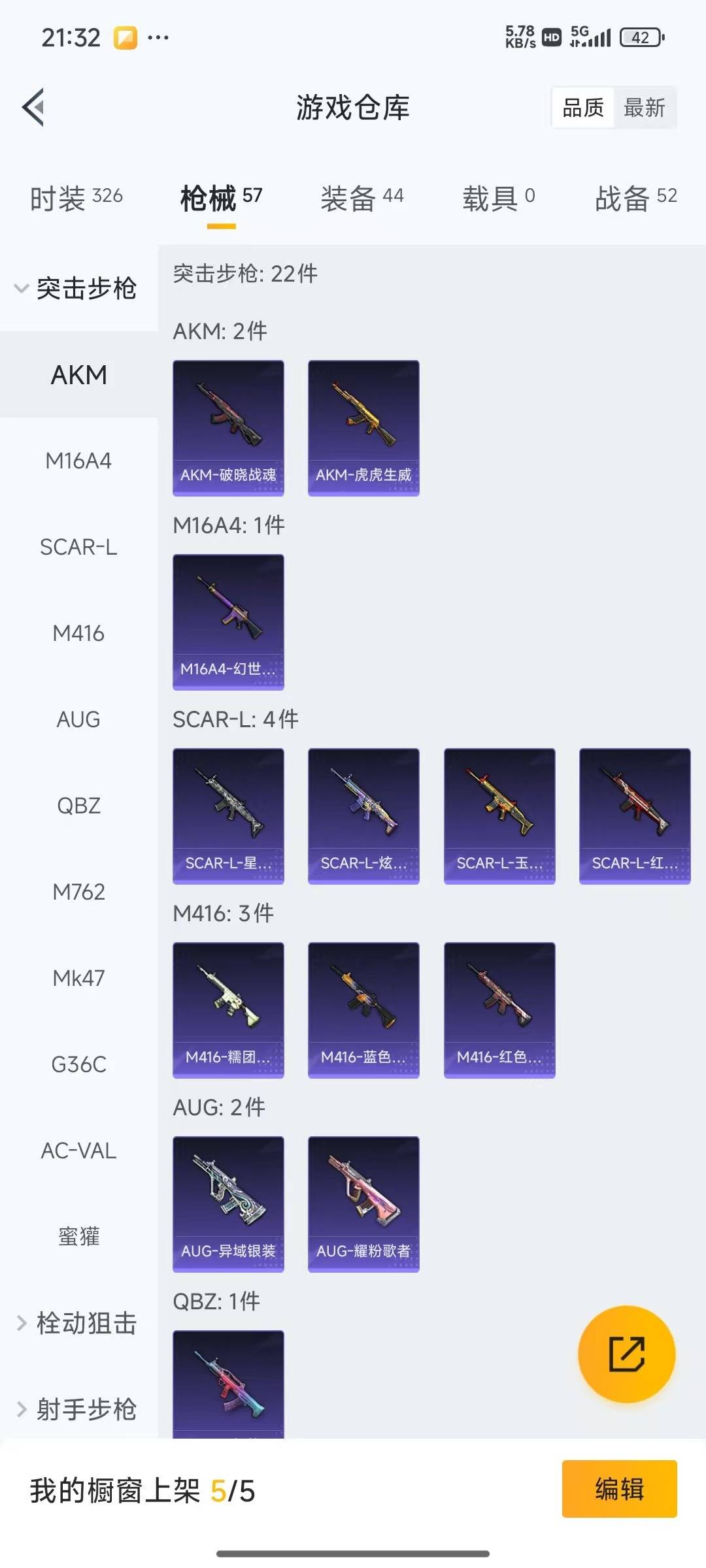Select M416 in the side list
Viewport: 706px width, 1568px height.
coord(78,633)
